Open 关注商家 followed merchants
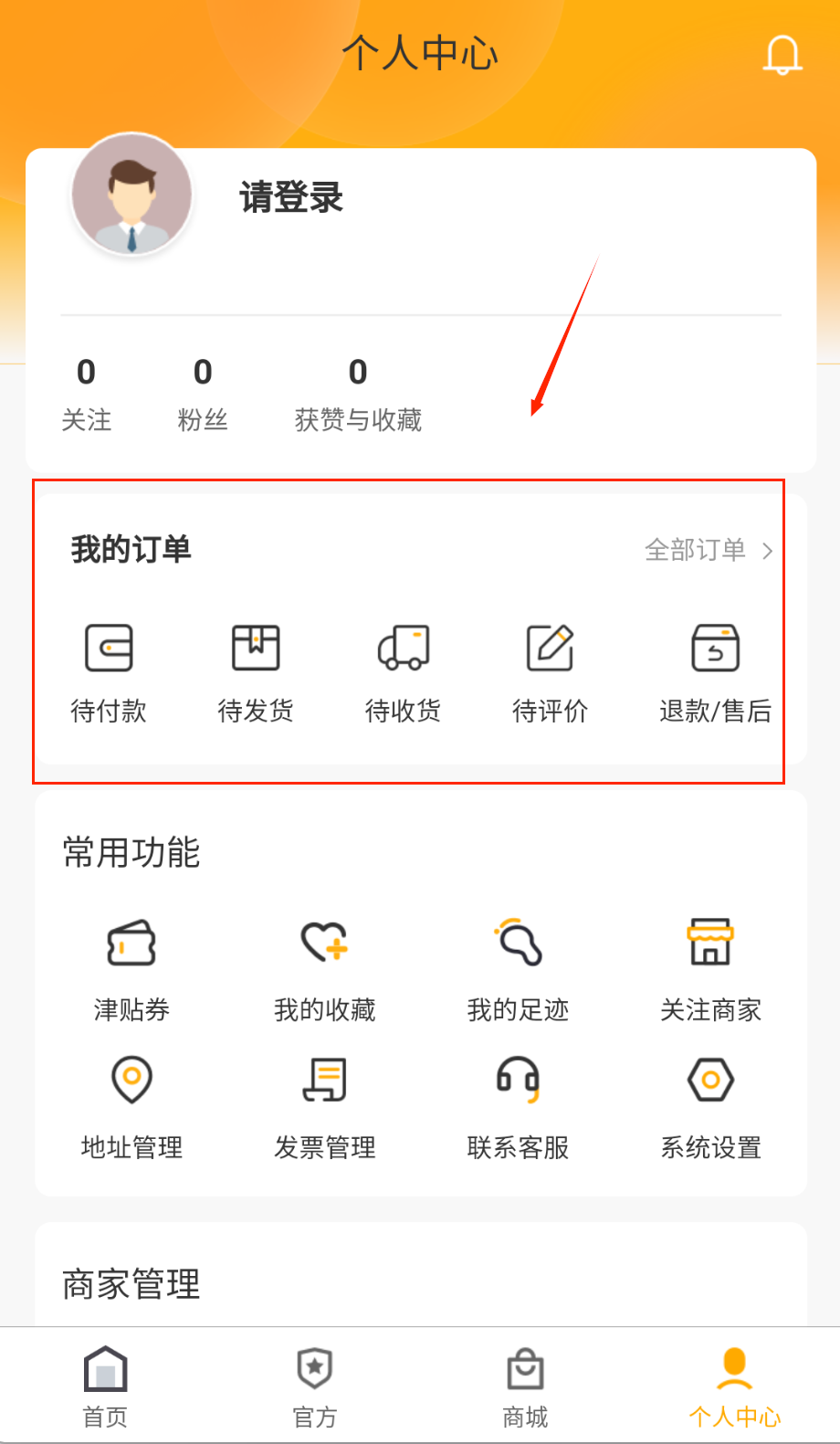The height and width of the screenshot is (1444, 840). tap(710, 968)
